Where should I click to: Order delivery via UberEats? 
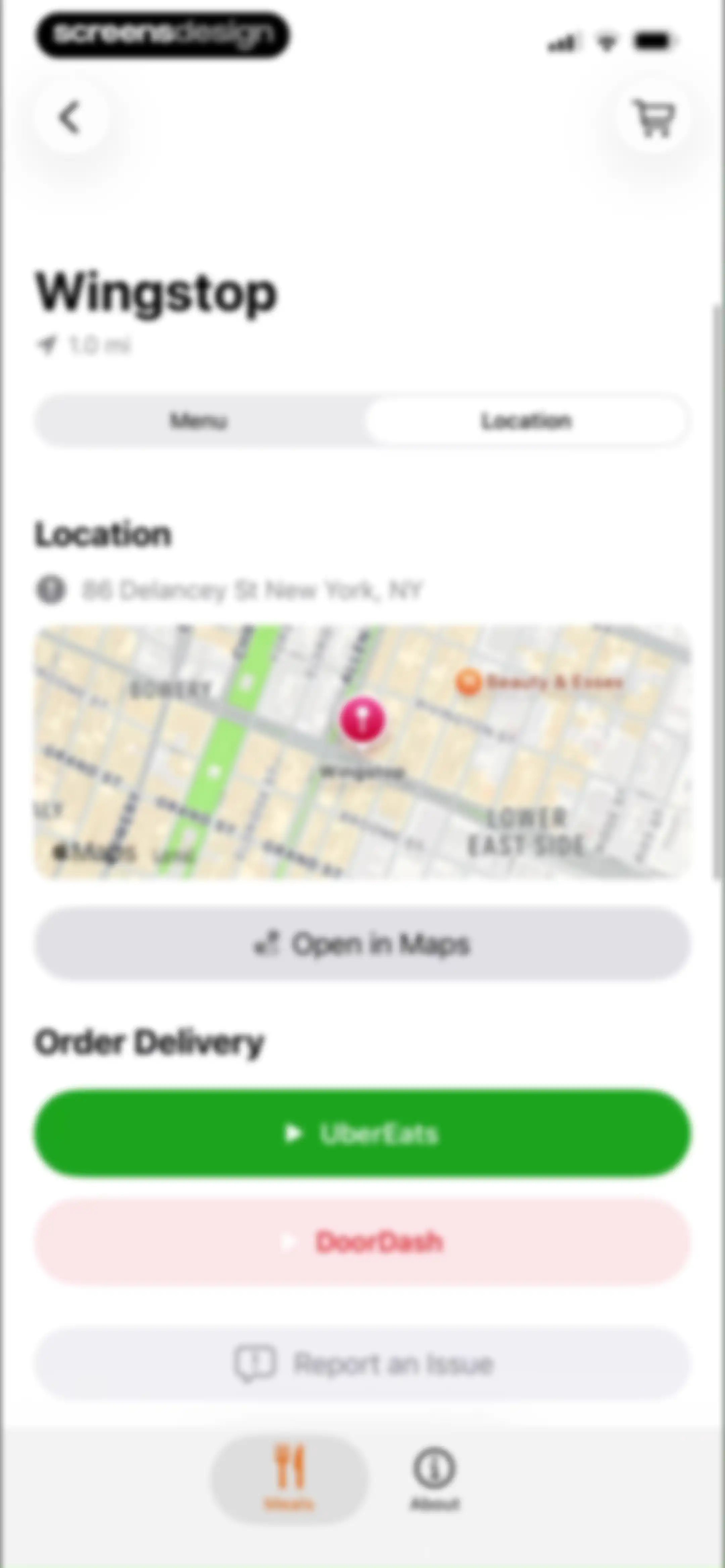click(x=363, y=1134)
